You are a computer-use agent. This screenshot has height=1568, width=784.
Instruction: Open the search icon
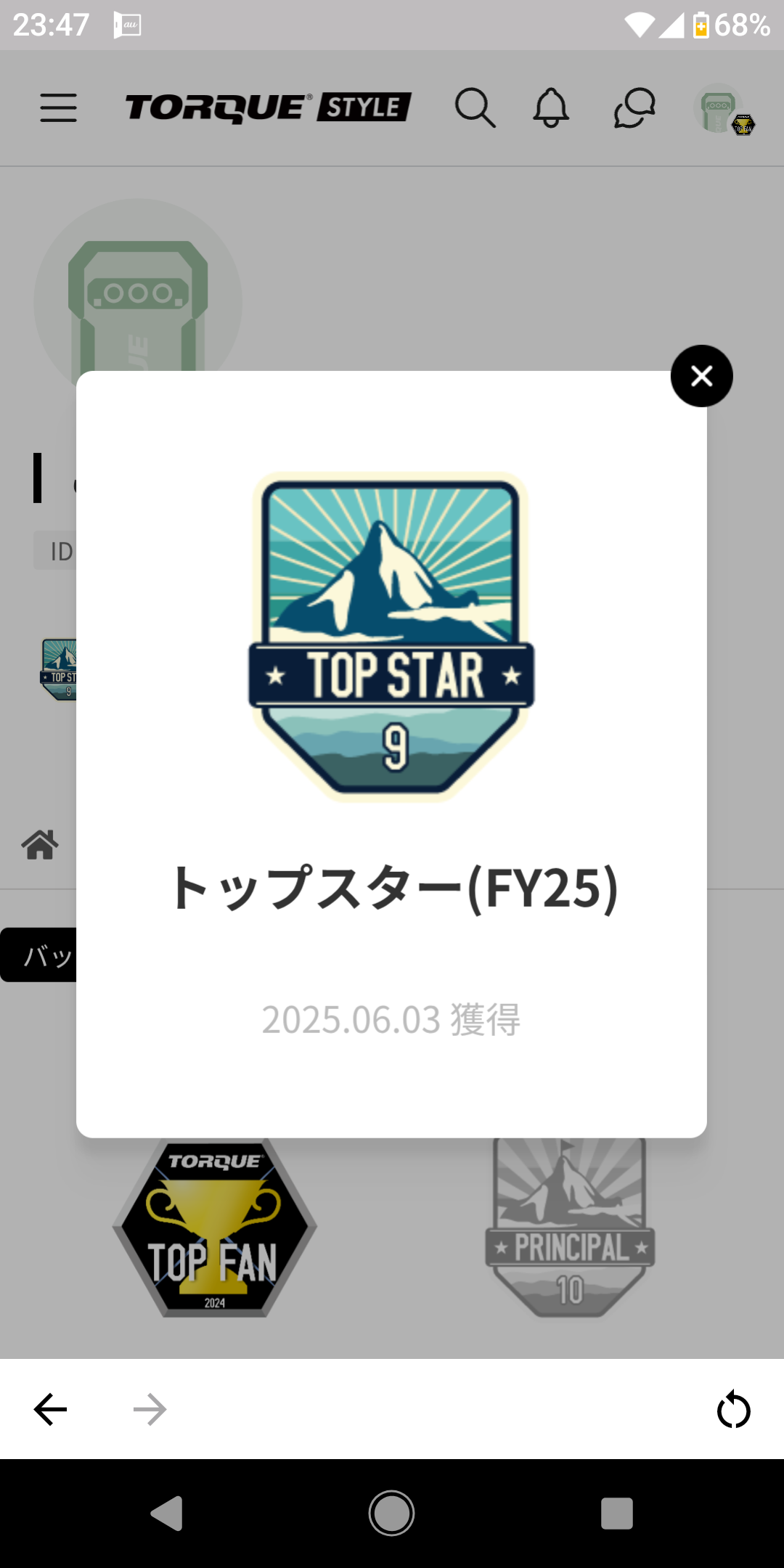[x=475, y=108]
